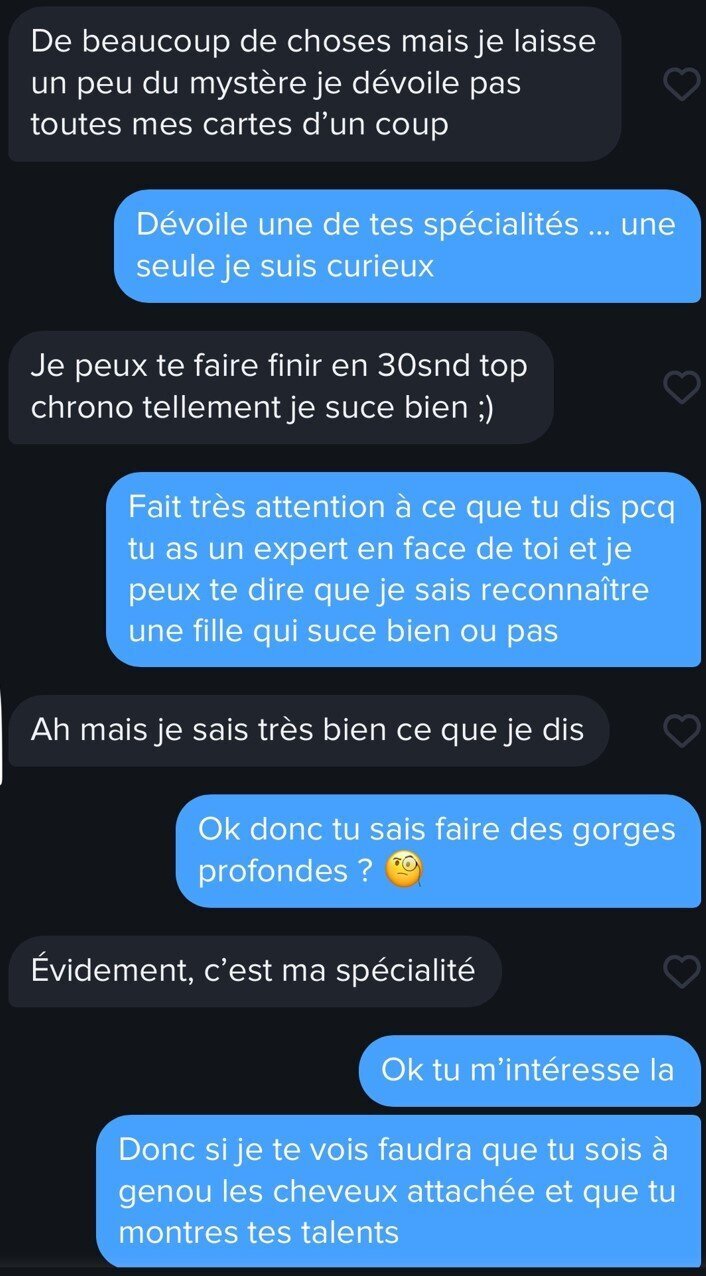Tap the heart beside the "30snd top chrono" message
Image resolution: width=706 pixels, height=1276 pixels.
(681, 388)
